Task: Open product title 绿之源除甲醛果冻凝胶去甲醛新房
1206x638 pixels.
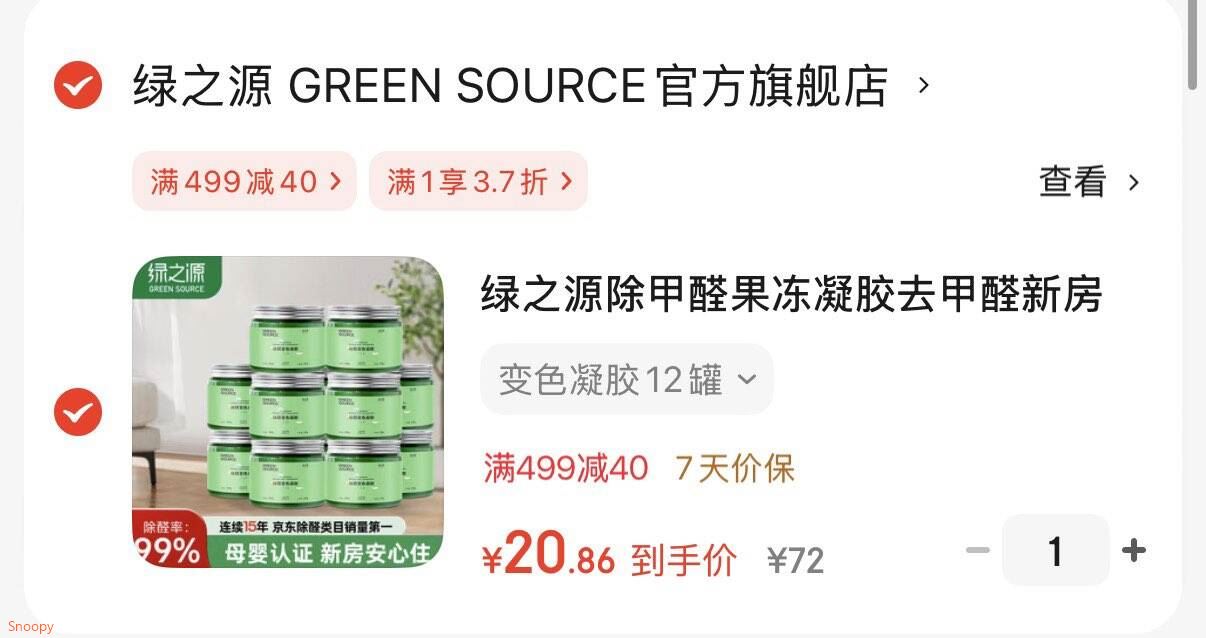Action: (x=791, y=295)
